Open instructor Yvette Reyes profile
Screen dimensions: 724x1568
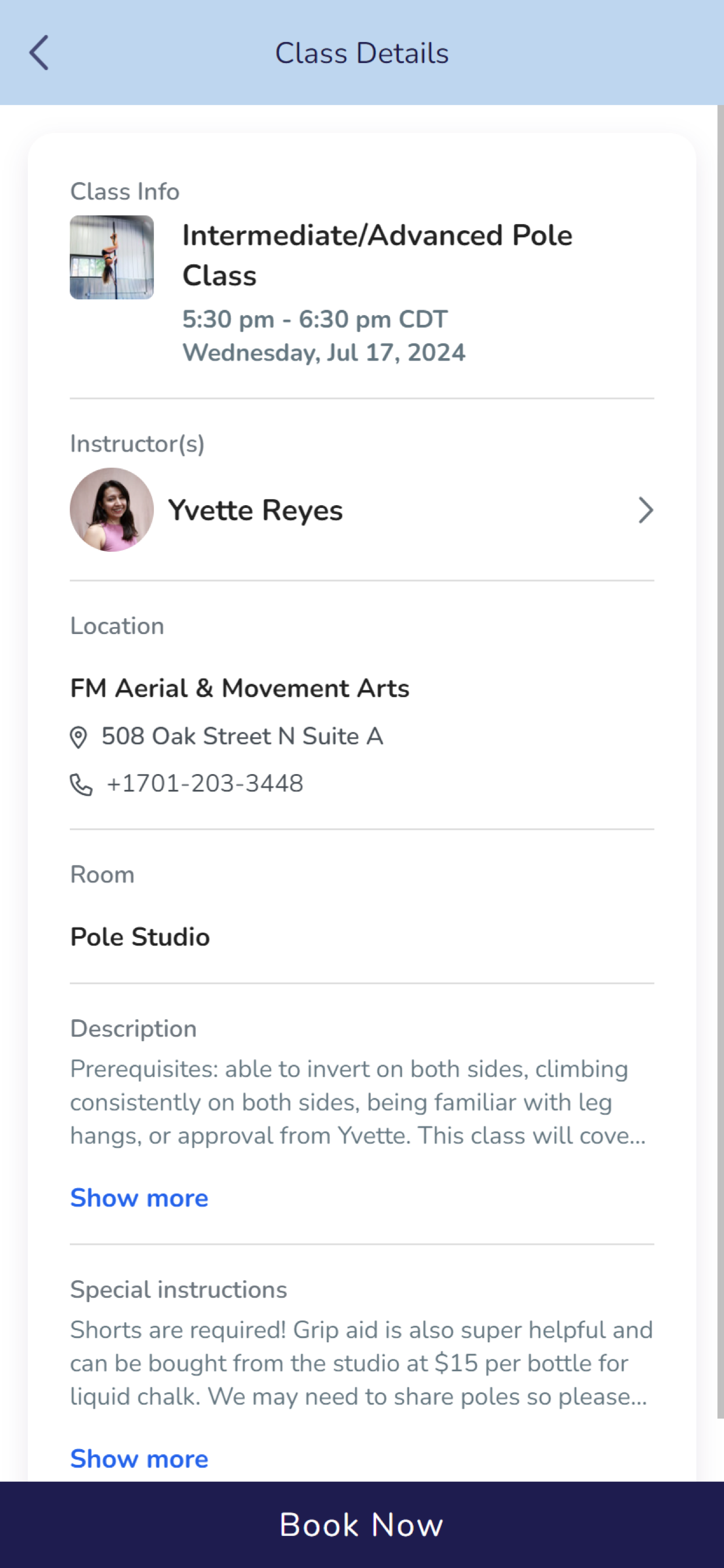pyautogui.click(x=362, y=510)
